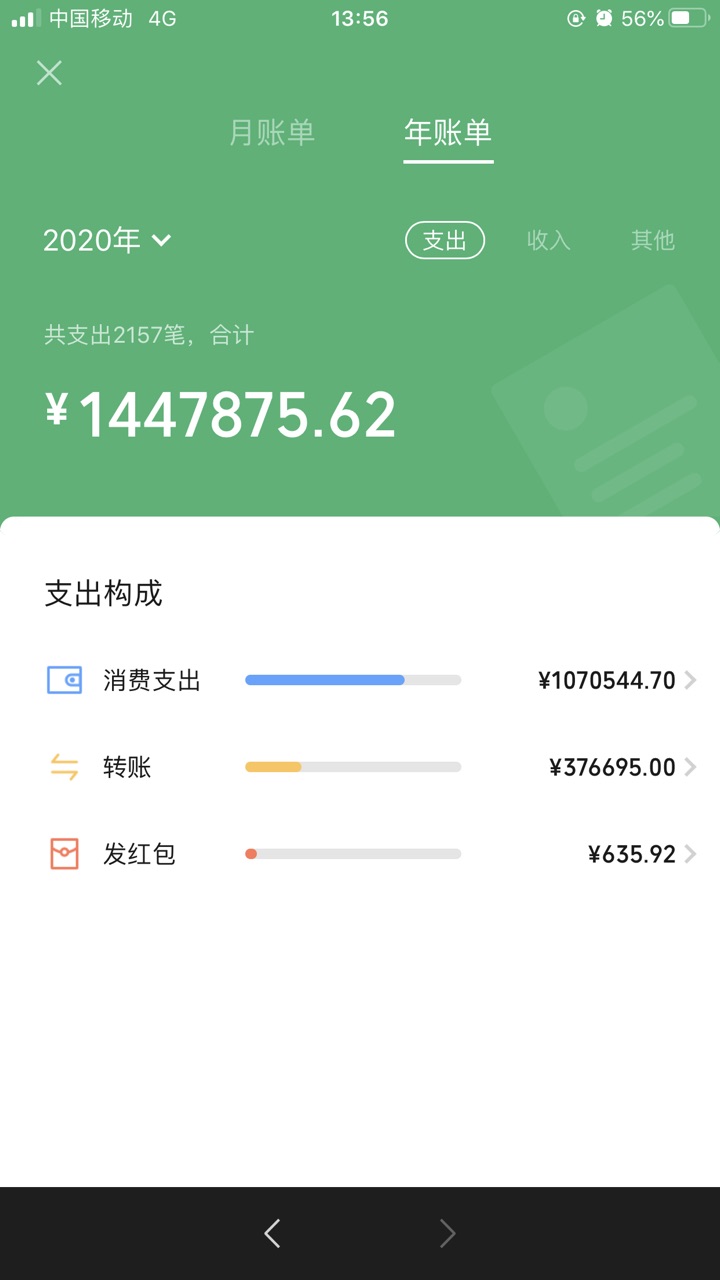Tap the bottom forward arrow
The image size is (720, 1280).
(448, 1233)
